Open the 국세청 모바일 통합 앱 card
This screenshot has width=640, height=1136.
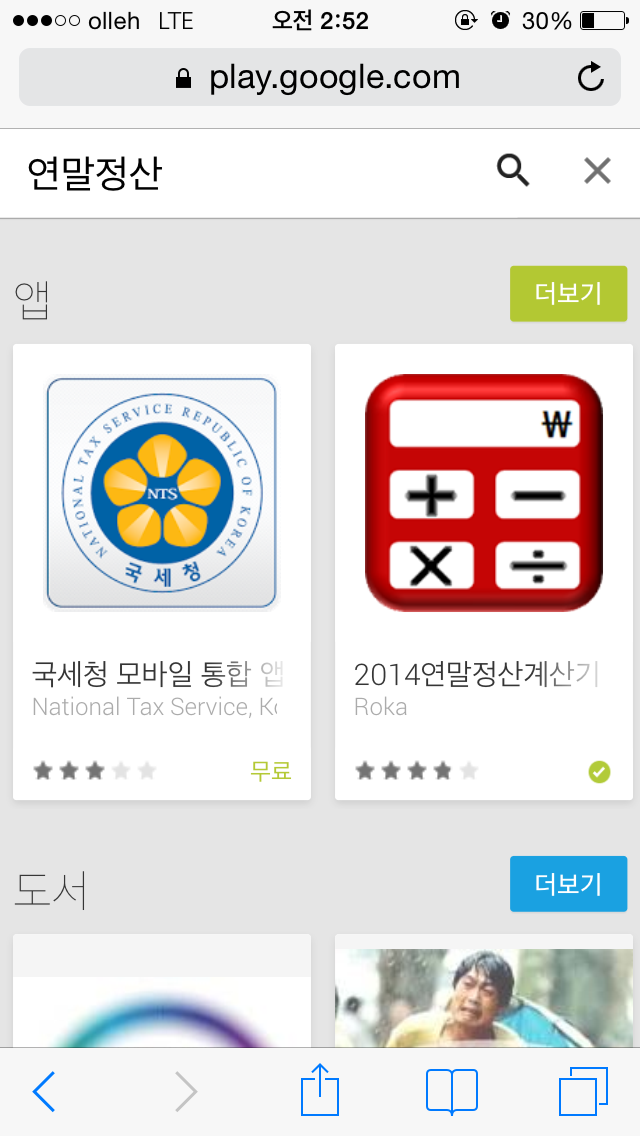tap(162, 572)
